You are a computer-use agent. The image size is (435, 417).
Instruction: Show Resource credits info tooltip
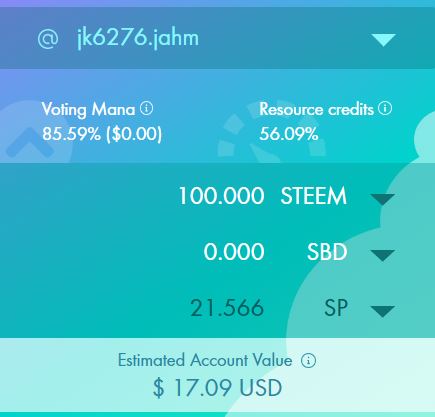pyautogui.click(x=385, y=108)
